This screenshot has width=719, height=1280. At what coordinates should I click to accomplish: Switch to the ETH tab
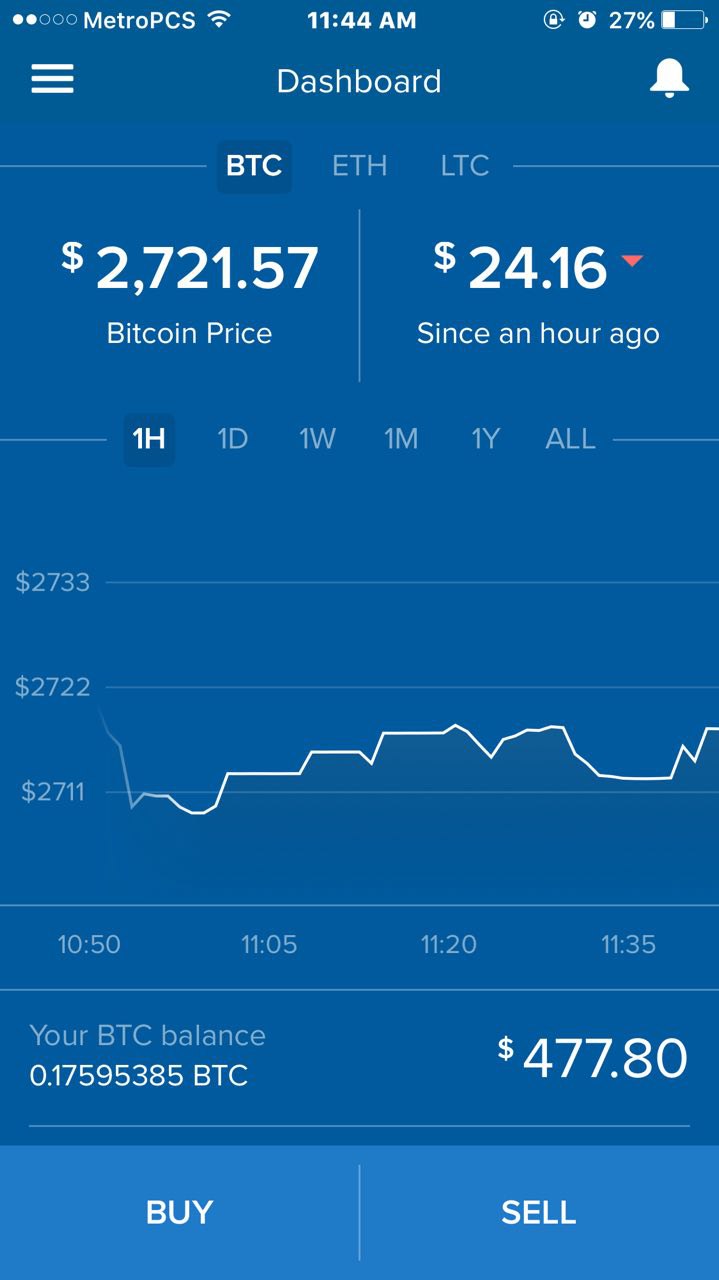click(x=359, y=166)
